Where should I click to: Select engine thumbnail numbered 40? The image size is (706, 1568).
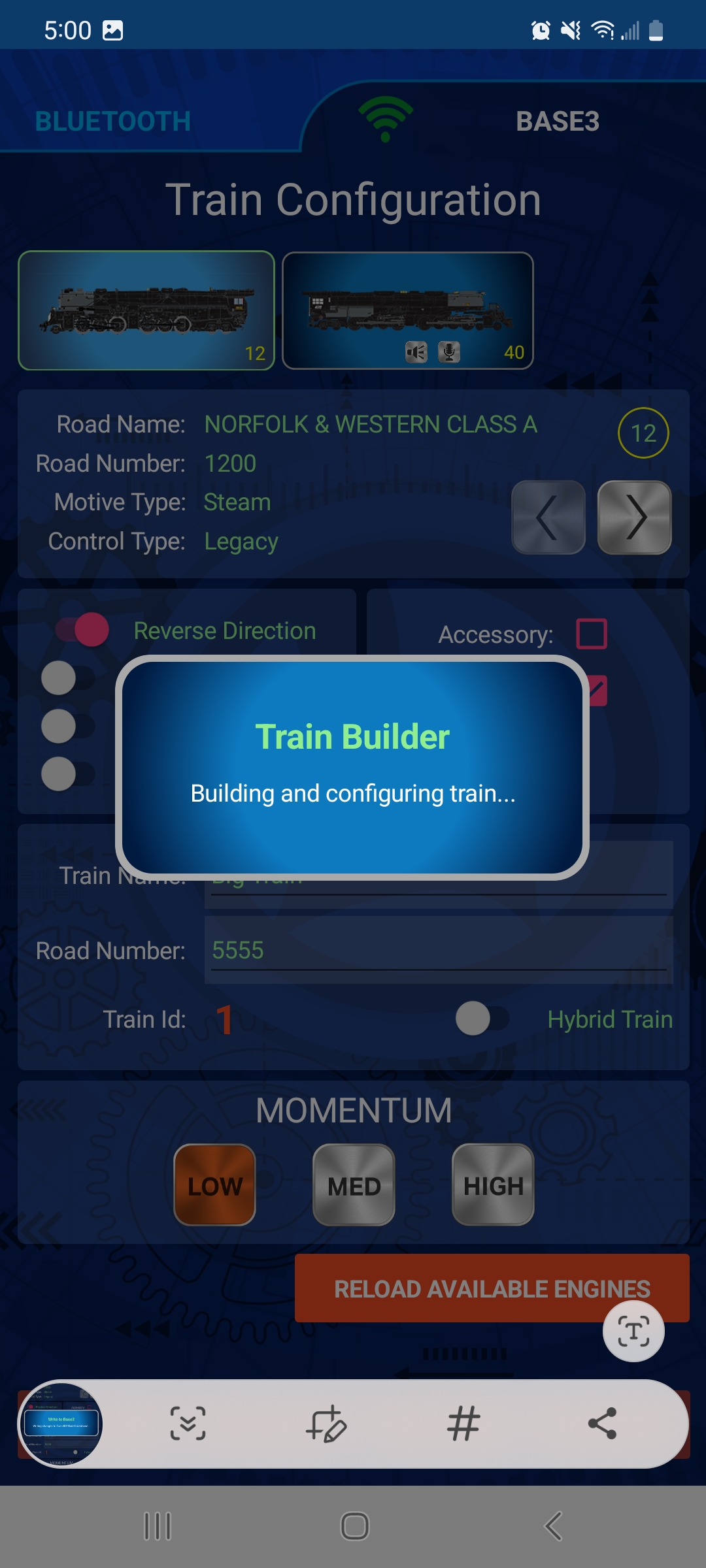pyautogui.click(x=408, y=310)
